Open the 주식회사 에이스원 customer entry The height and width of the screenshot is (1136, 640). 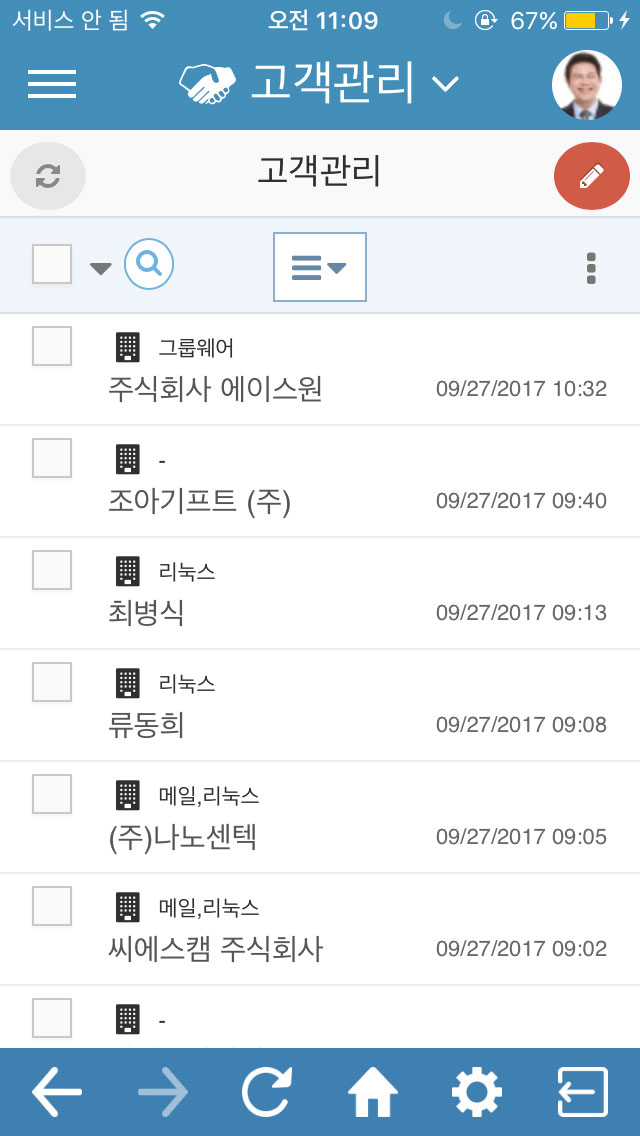(x=320, y=369)
